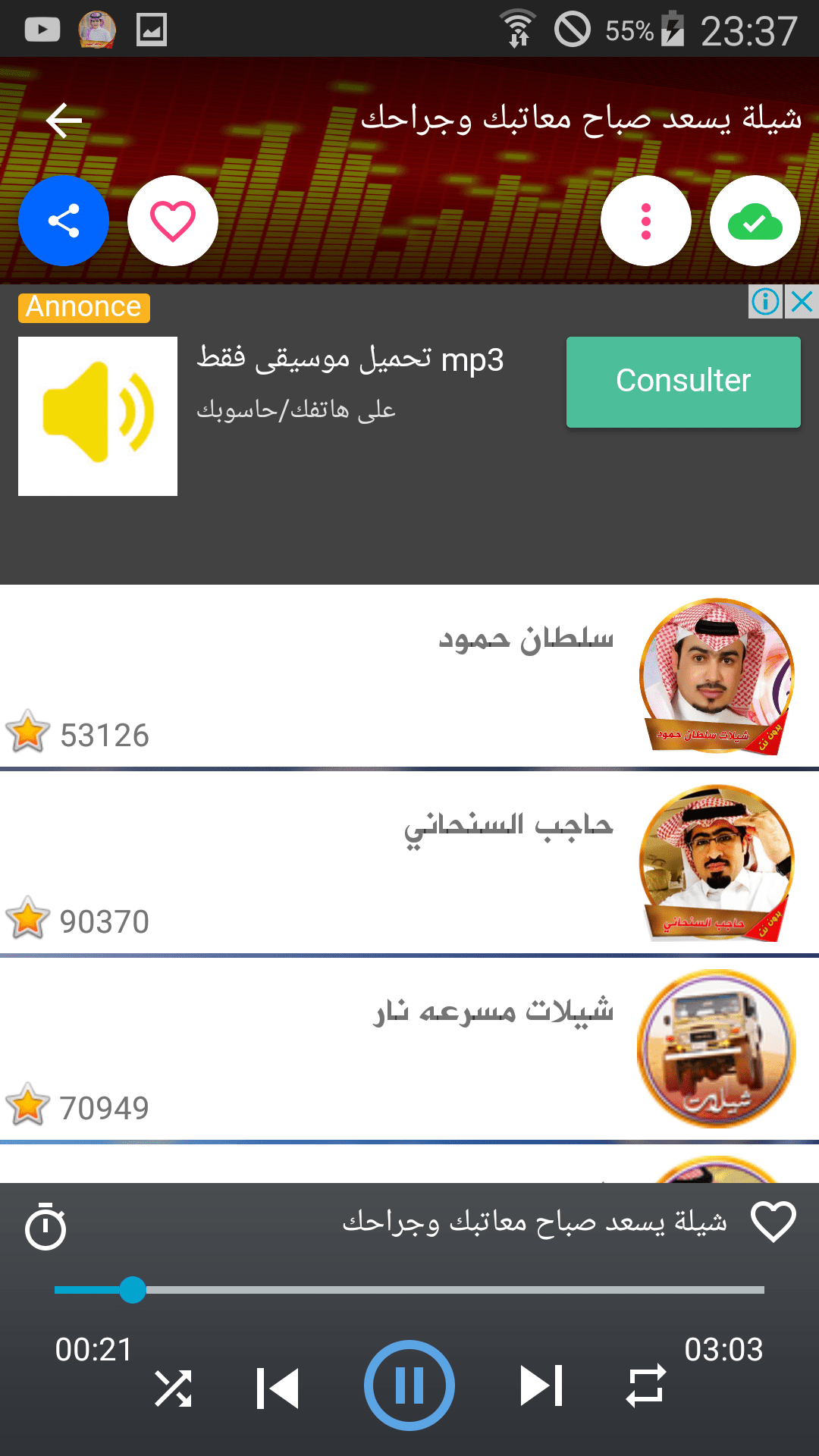This screenshot has height=1456, width=819.
Task: Pause the current track
Action: pyautogui.click(x=409, y=1385)
